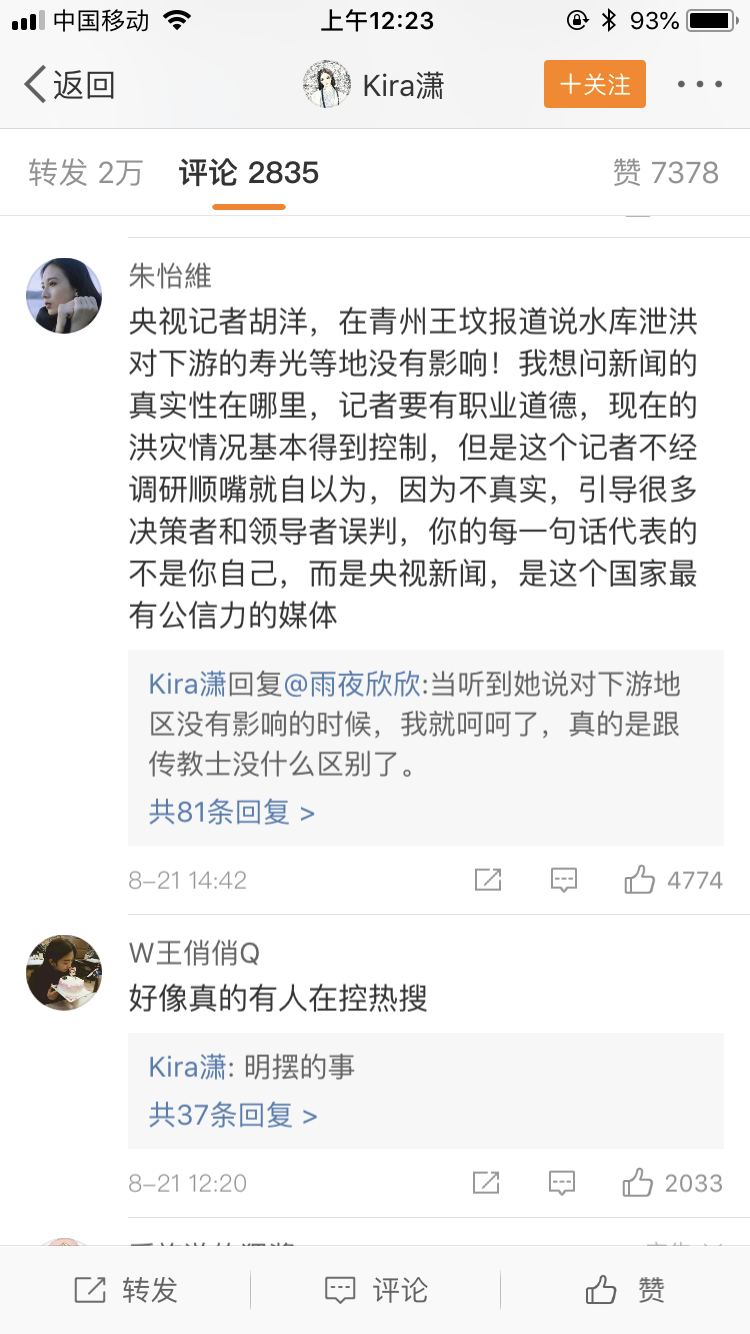Open 朱怡維's profile avatar
Image resolution: width=750 pixels, height=1334 pixels.
pyautogui.click(x=64, y=296)
